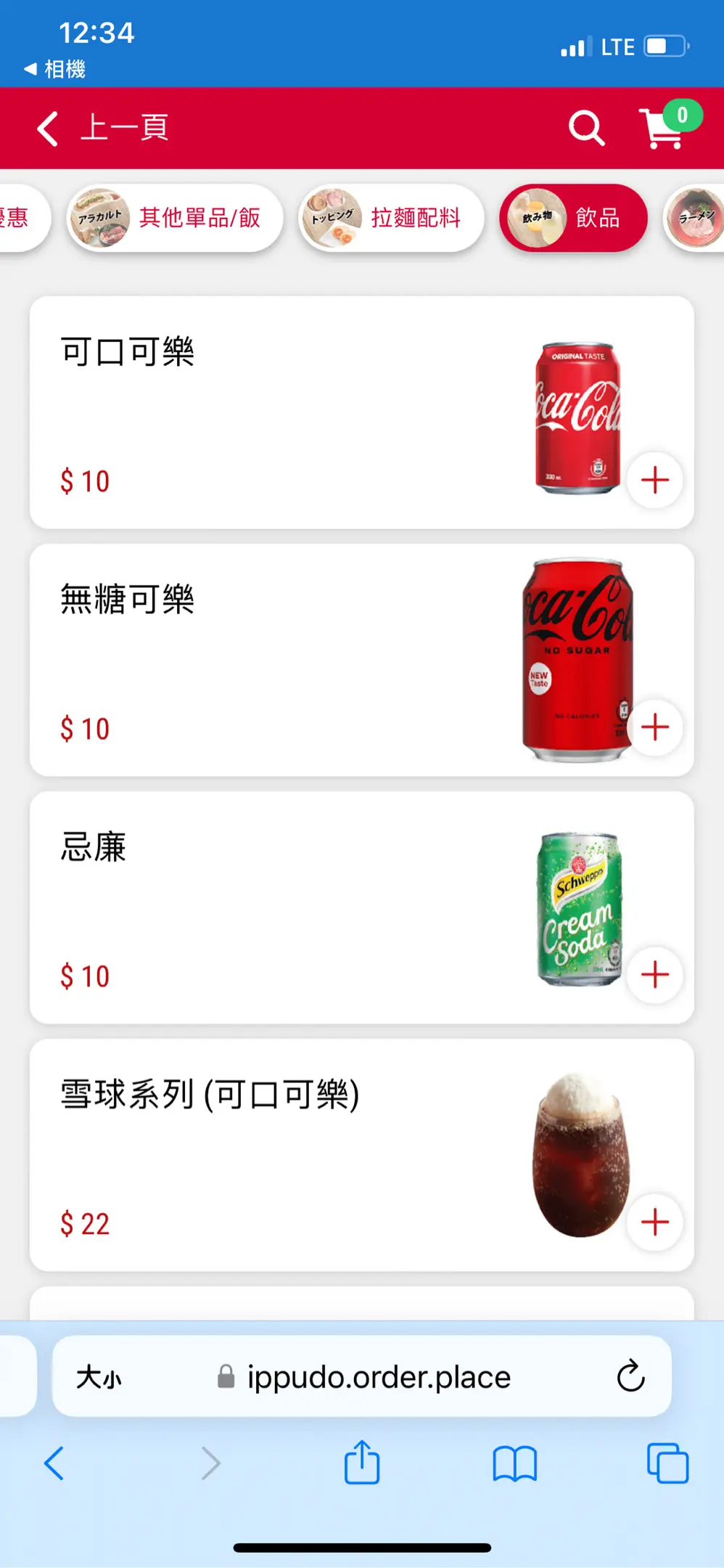
Task: Open the 可口可樂 item card
Action: [x=362, y=412]
